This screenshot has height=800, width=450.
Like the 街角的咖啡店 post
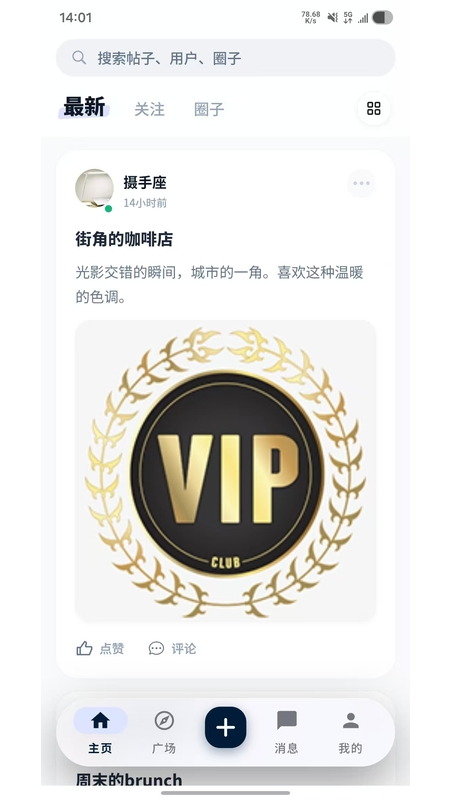tap(100, 648)
